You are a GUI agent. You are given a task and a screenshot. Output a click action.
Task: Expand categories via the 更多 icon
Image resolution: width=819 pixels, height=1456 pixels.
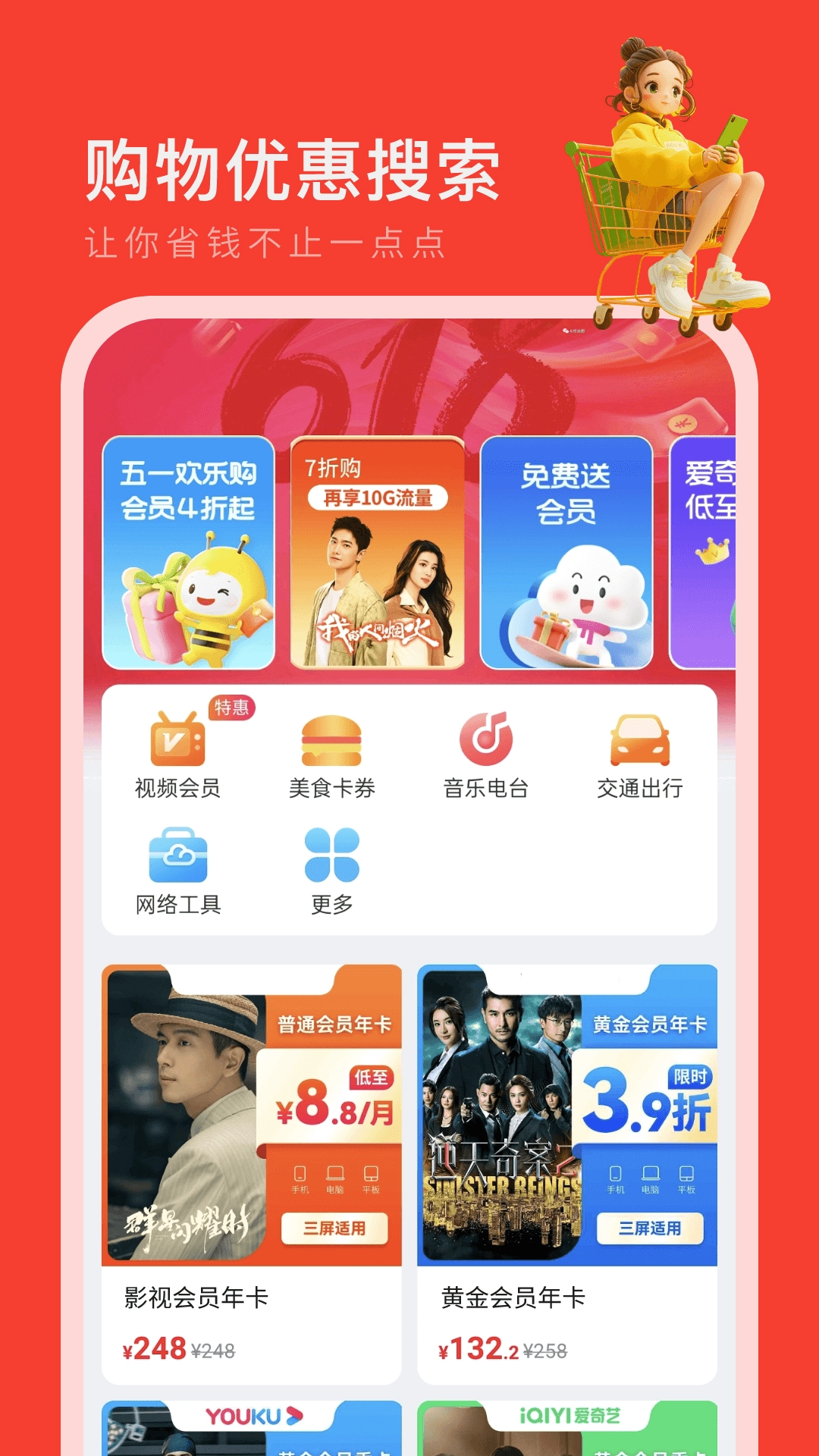click(x=329, y=857)
